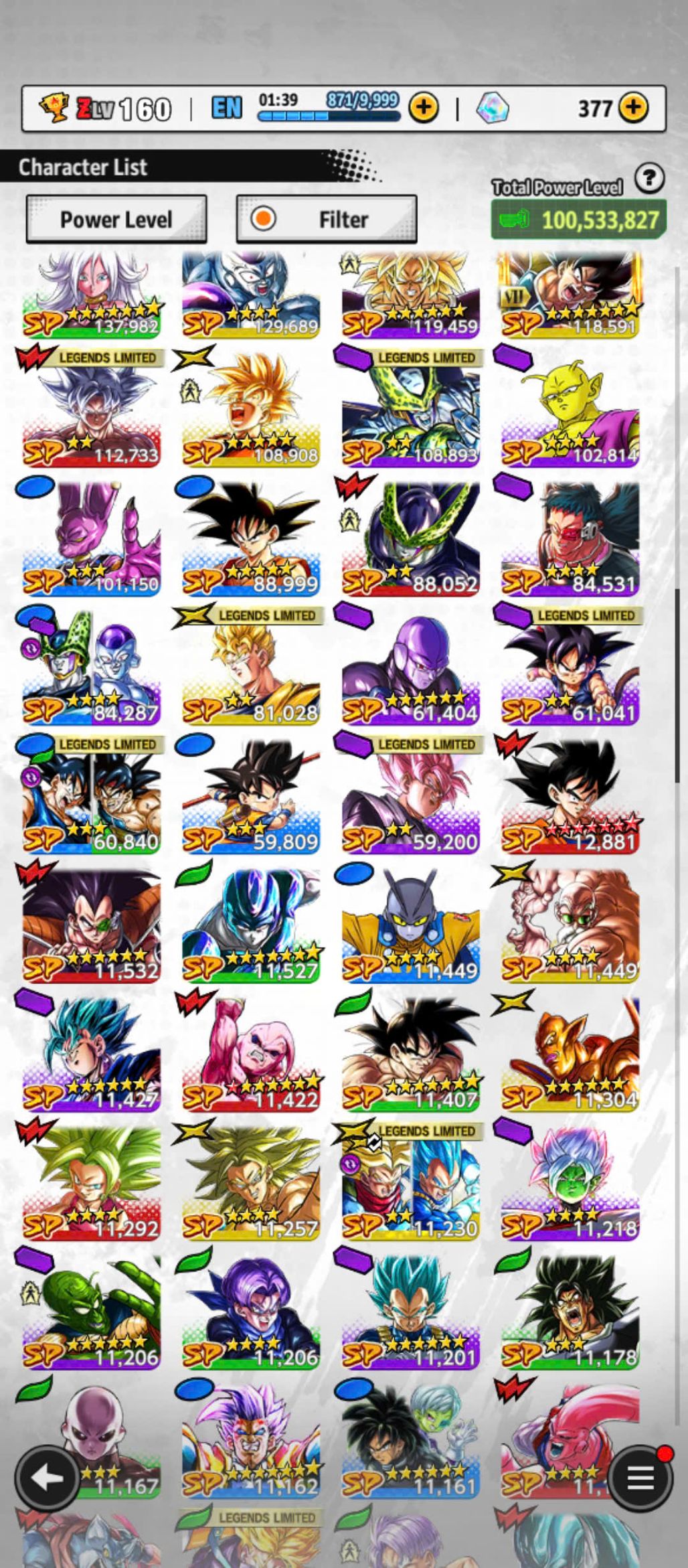
Task: Open character with power 137,982
Action: 92,295
